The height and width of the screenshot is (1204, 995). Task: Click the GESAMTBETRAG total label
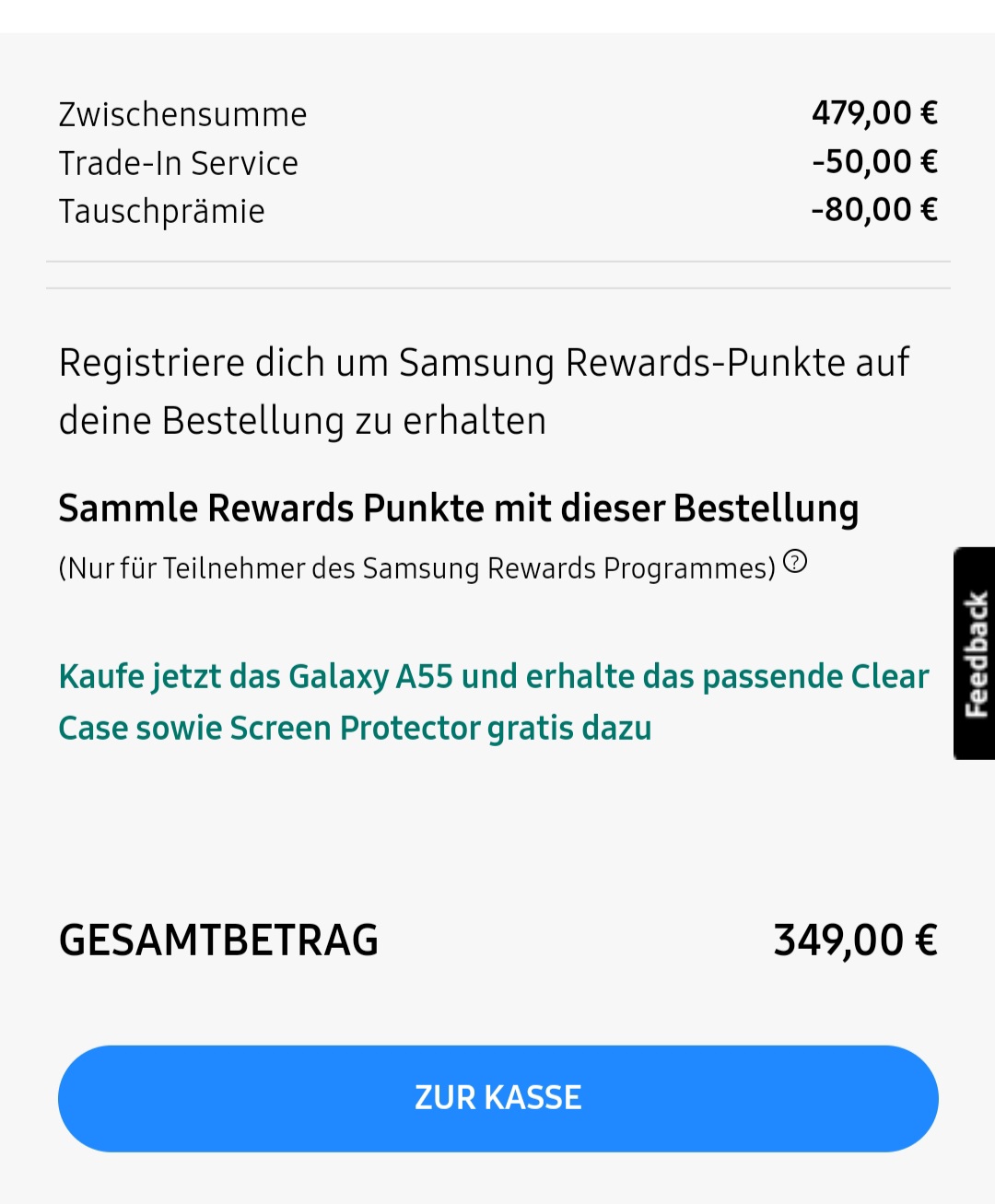(218, 941)
